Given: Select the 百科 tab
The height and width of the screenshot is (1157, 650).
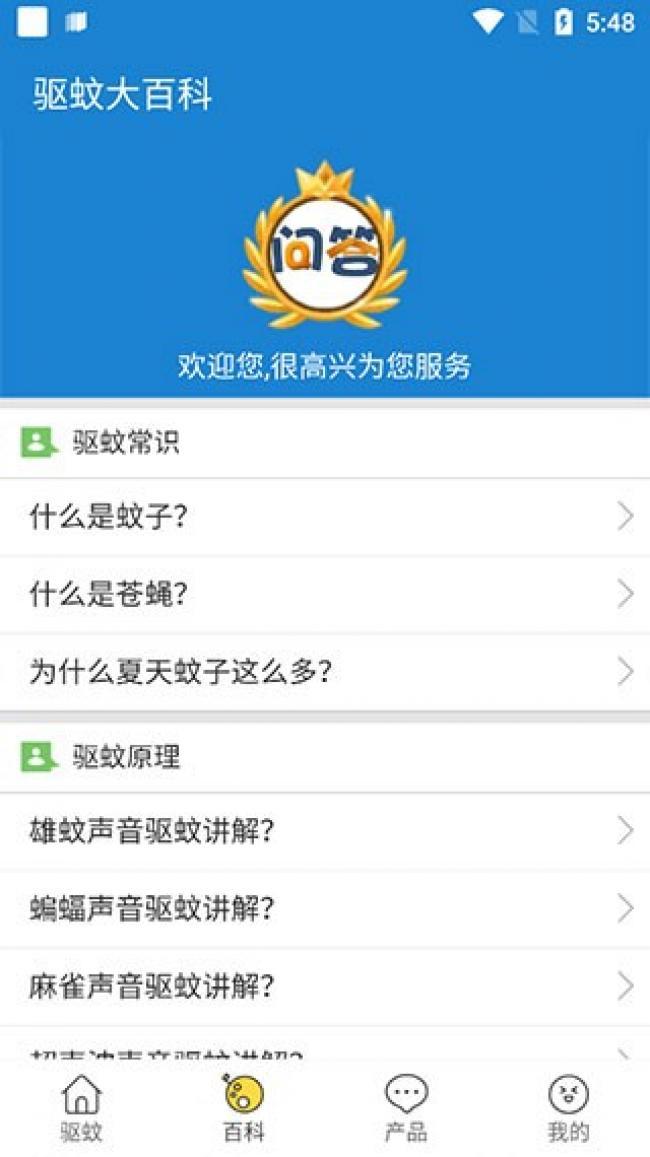Looking at the screenshot, I should (x=244, y=1109).
